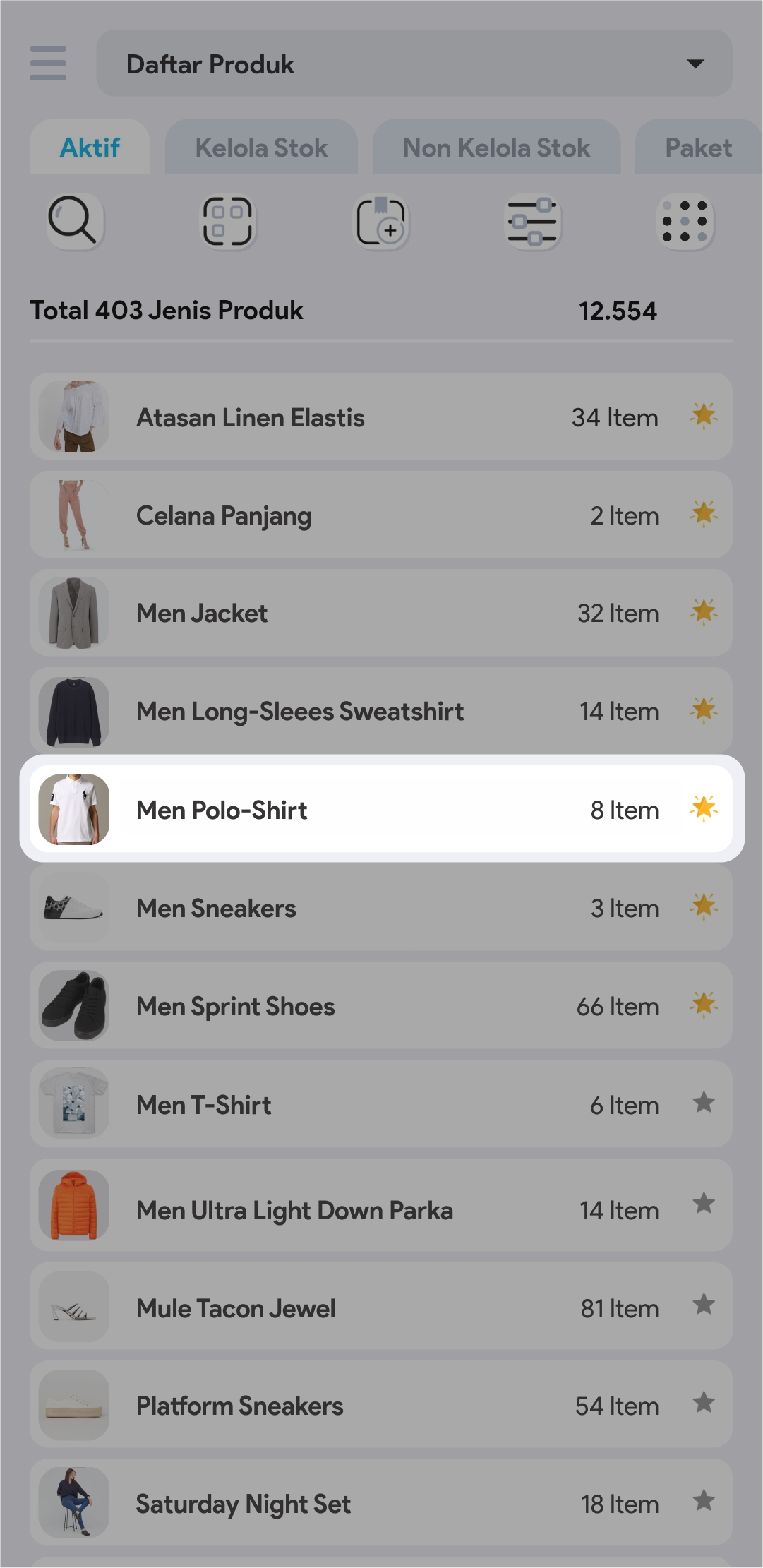
Task: Switch to the Paket tab
Action: tap(697, 148)
